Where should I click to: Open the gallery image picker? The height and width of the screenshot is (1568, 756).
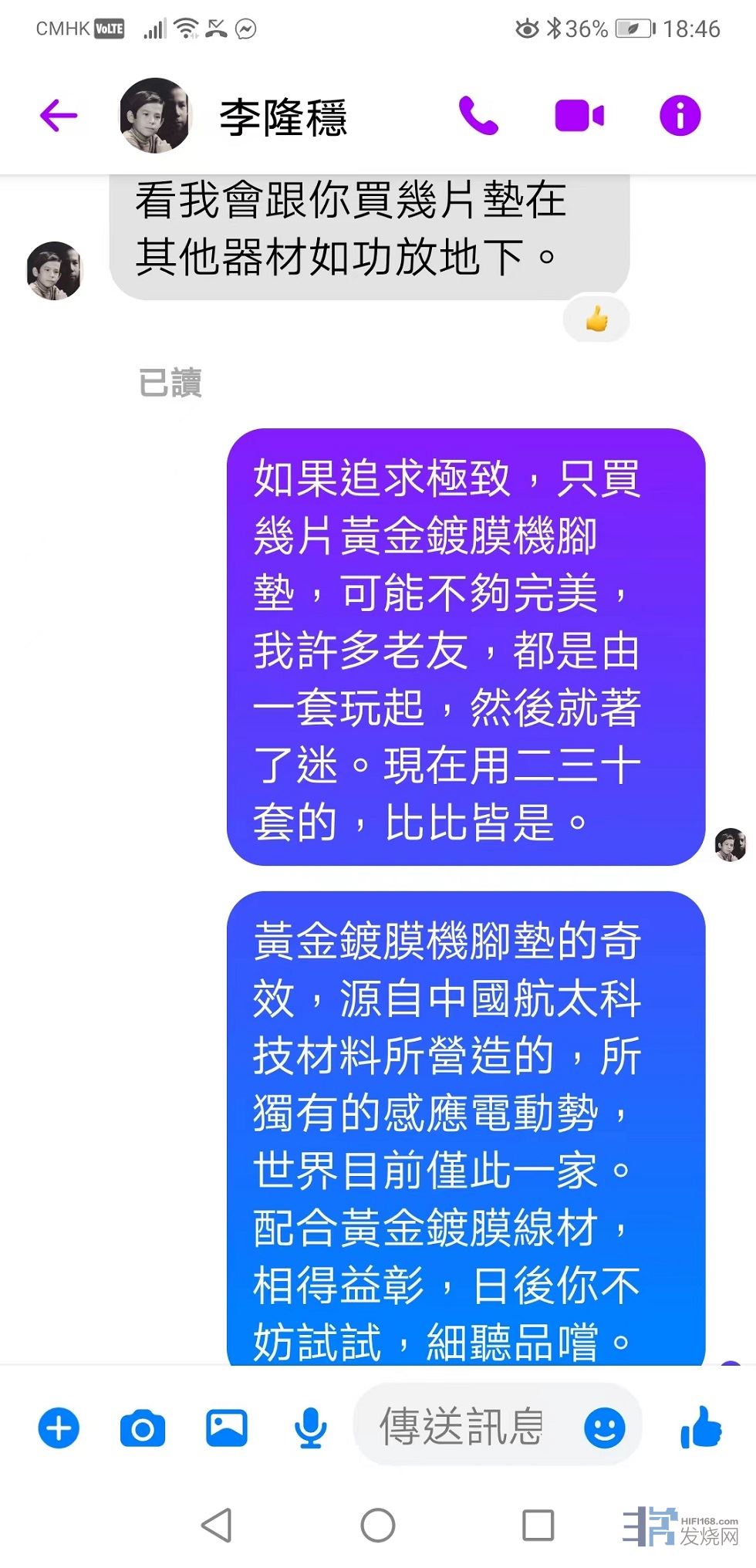(226, 1428)
